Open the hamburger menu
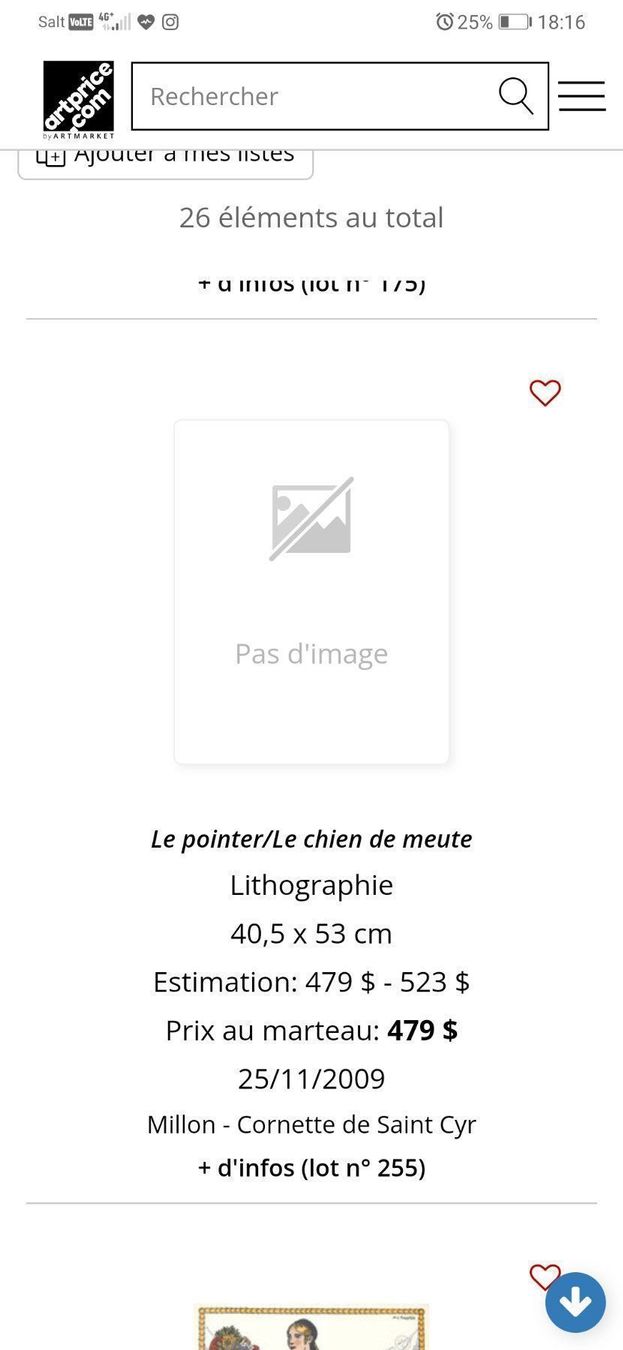This screenshot has width=623, height=1350. 581,96
